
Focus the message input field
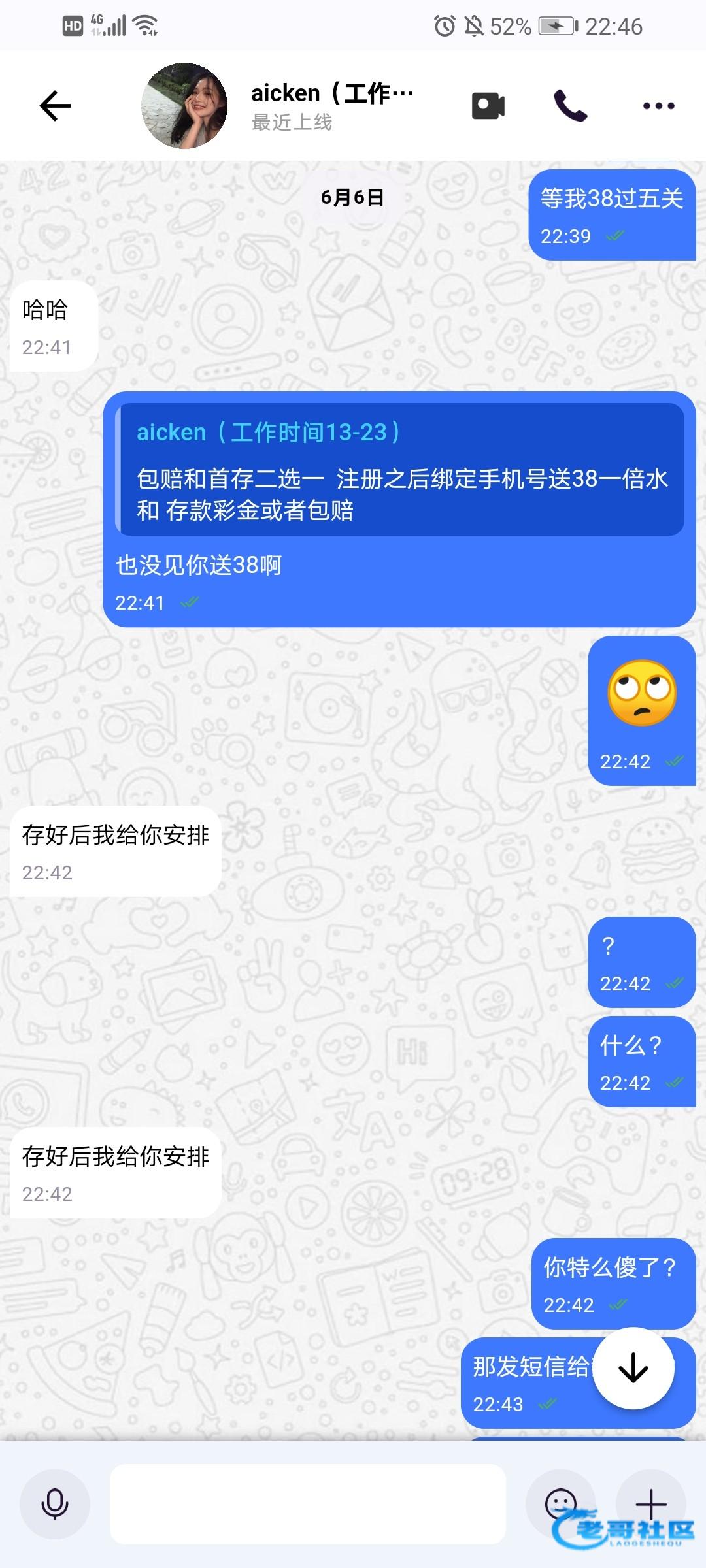tap(307, 1504)
